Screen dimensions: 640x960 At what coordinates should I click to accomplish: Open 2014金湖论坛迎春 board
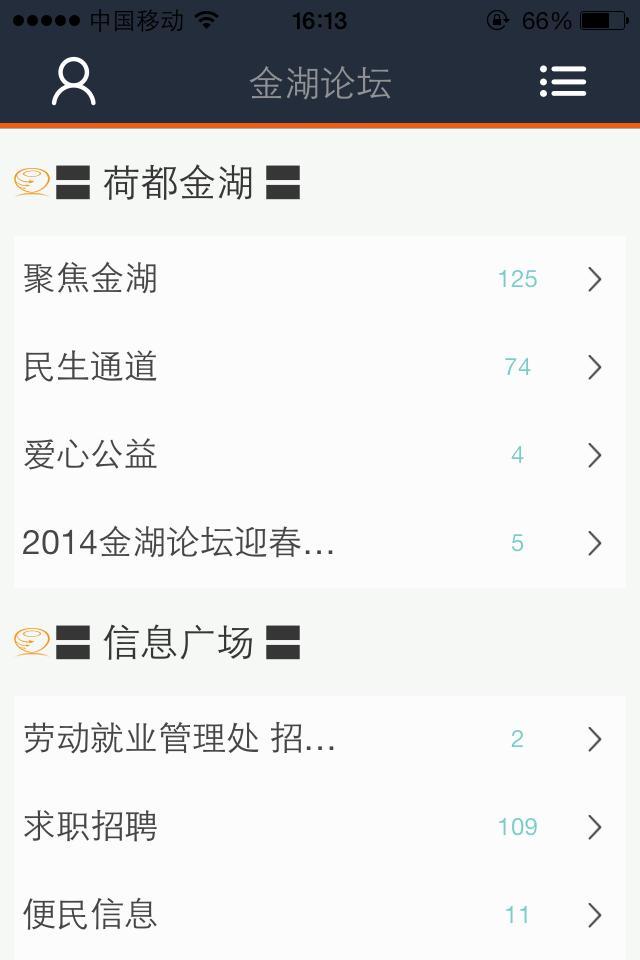[x=318, y=543]
